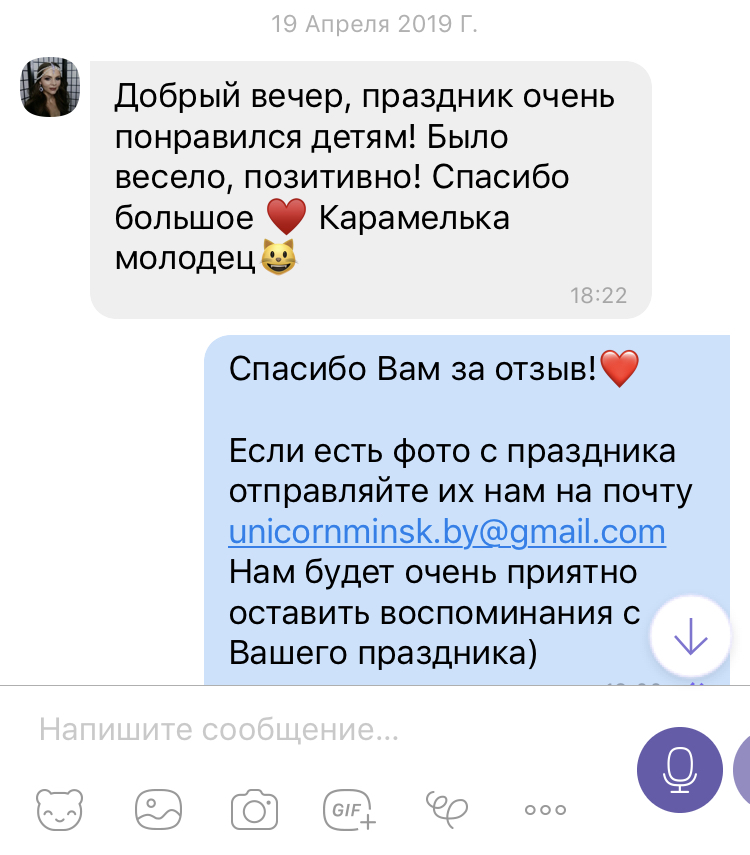The width and height of the screenshot is (750, 855).
Task: Tap the message input field
Action: click(300, 731)
